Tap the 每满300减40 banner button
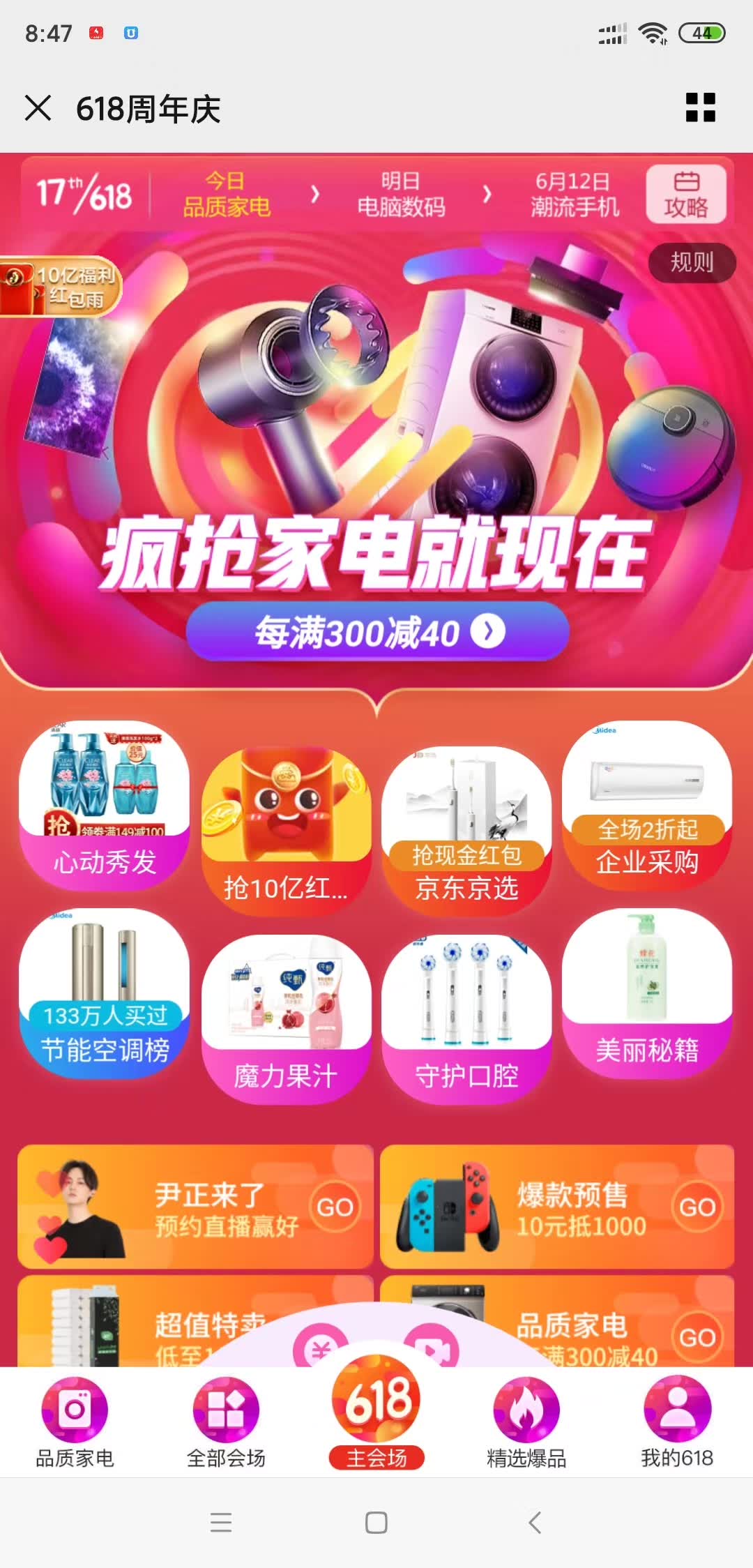This screenshot has width=753, height=1568. tap(378, 632)
